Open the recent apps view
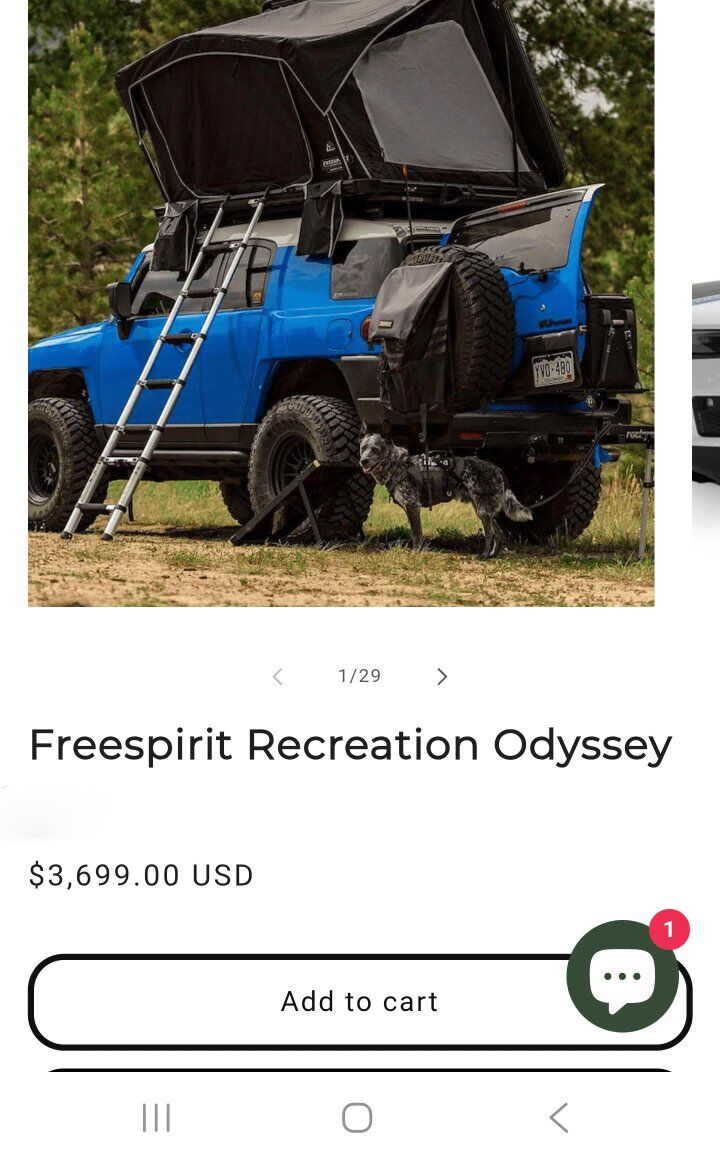The height and width of the screenshot is (1161, 720). tap(156, 1117)
